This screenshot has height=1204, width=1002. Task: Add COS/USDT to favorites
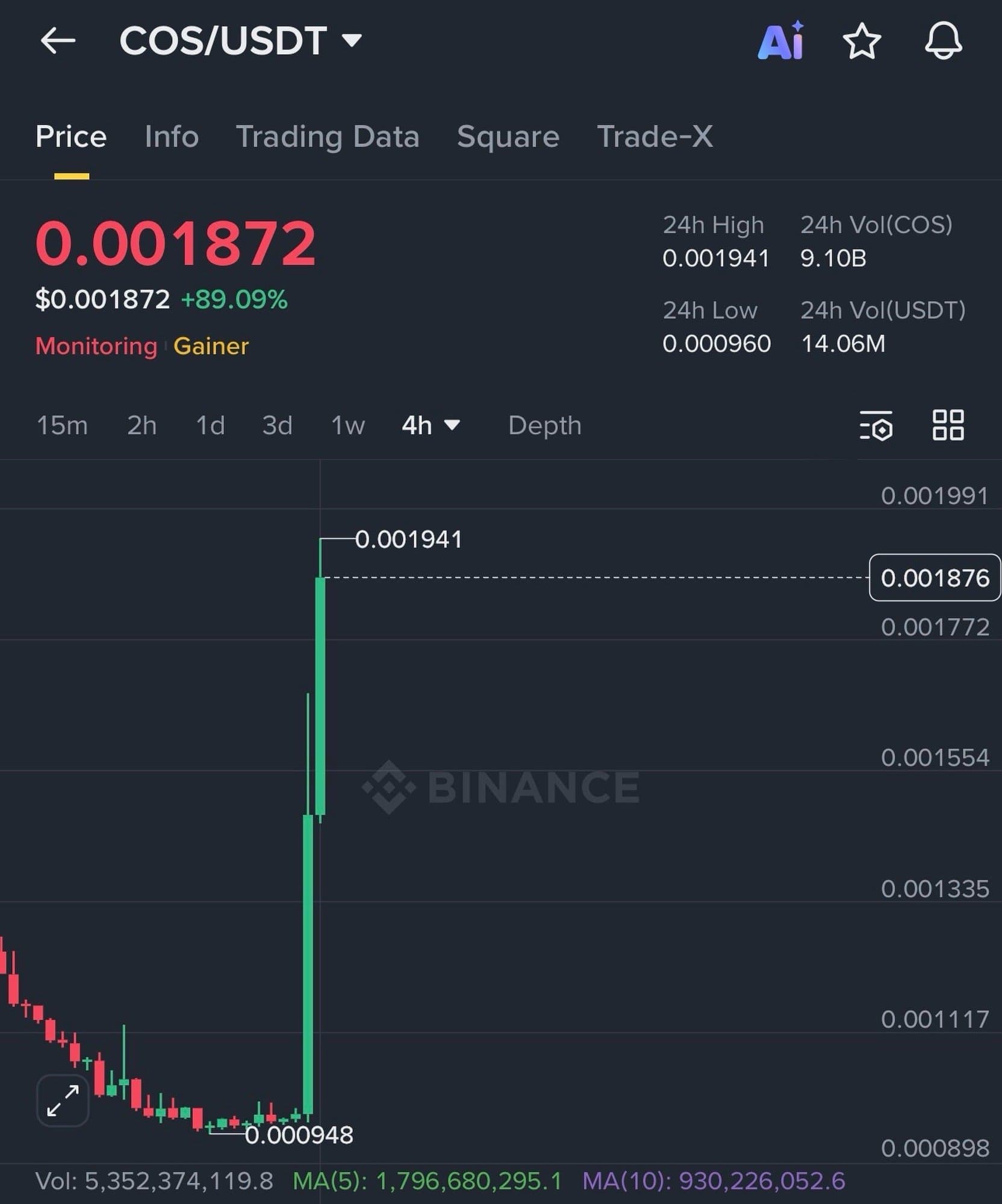pyautogui.click(x=862, y=41)
